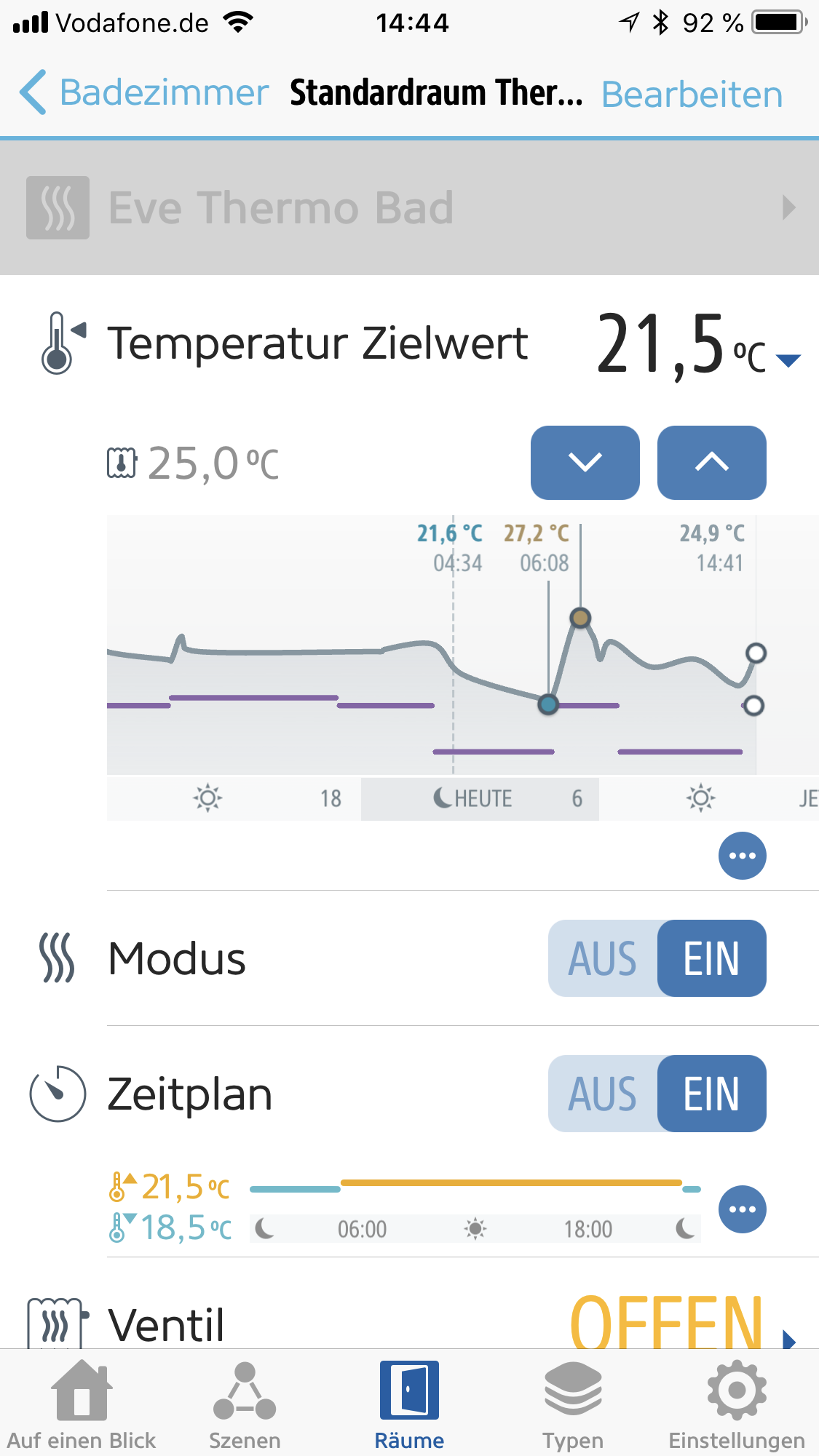
Task: Tap Bearbeiten to edit the room
Action: pyautogui.click(x=692, y=95)
